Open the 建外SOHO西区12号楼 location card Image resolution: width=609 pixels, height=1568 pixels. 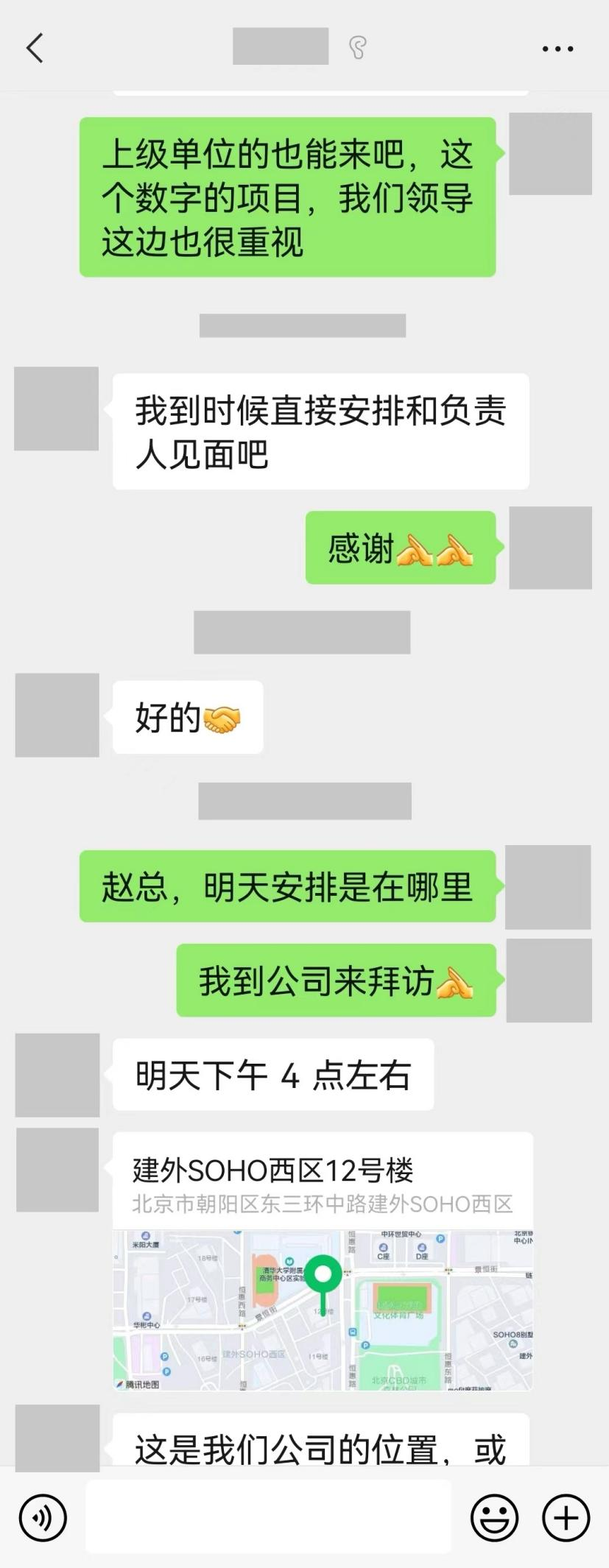coord(323,1261)
